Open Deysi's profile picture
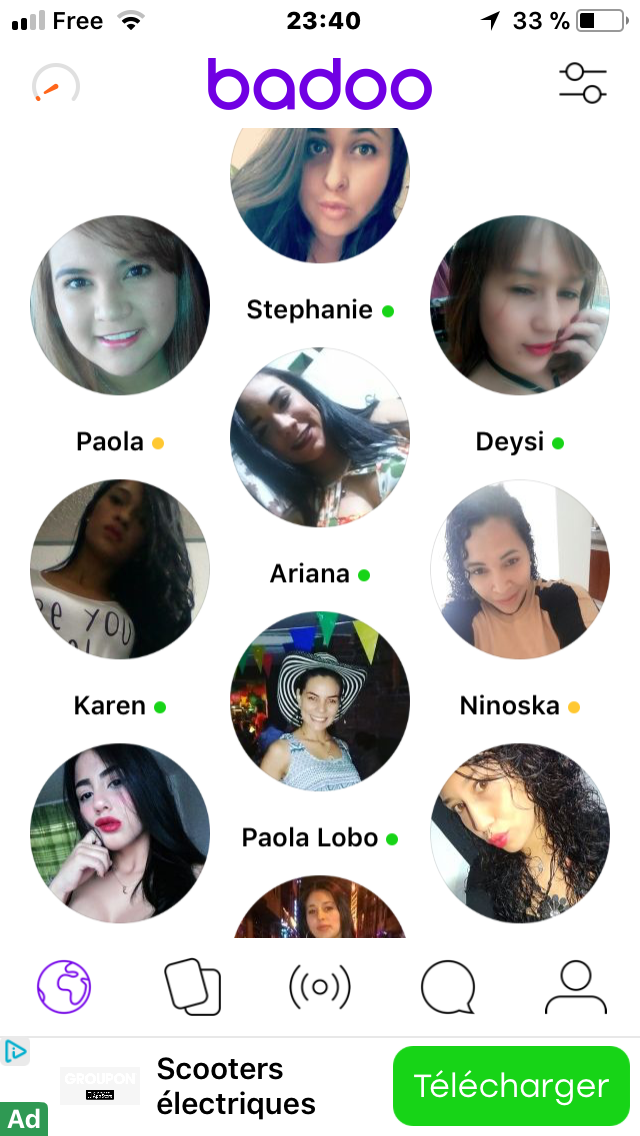The image size is (640, 1136). pyautogui.click(x=520, y=305)
